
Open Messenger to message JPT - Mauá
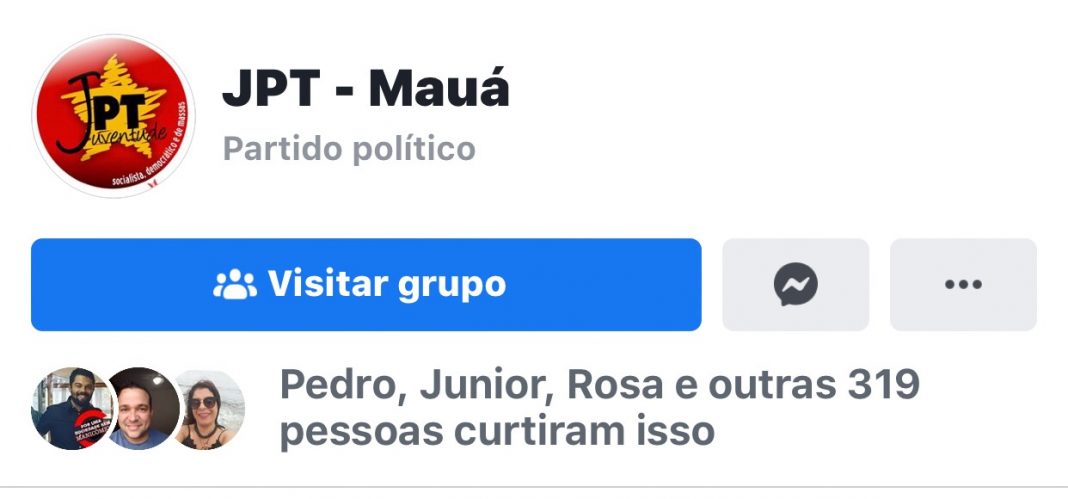point(795,285)
